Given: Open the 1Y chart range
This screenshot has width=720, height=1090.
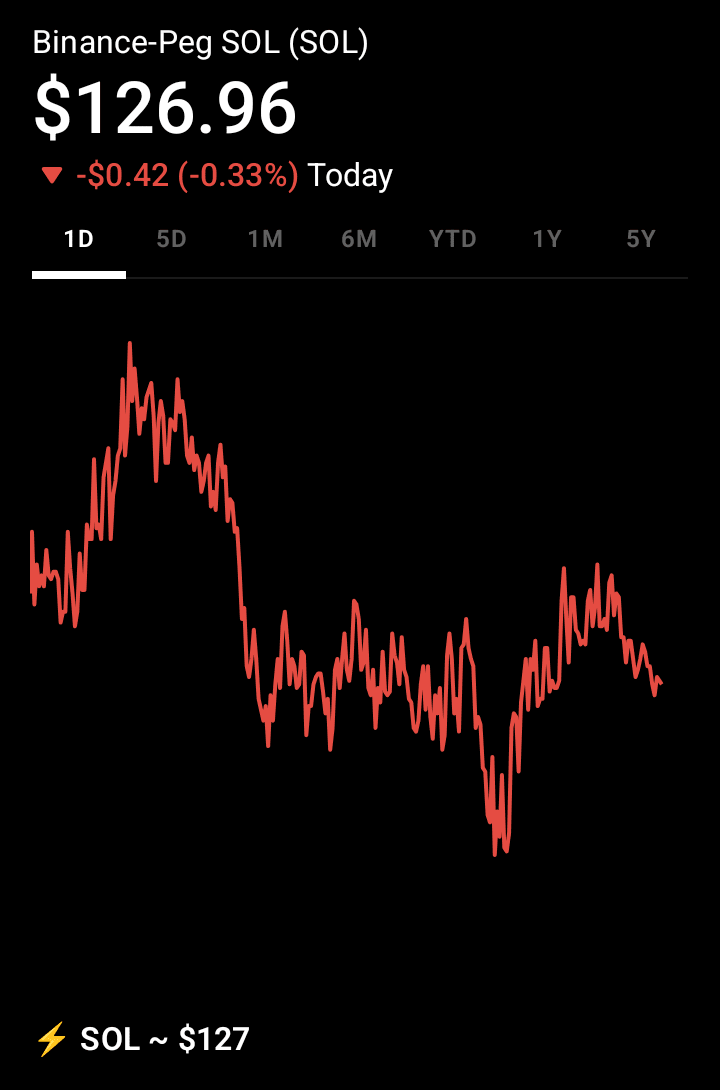Looking at the screenshot, I should 547,240.
